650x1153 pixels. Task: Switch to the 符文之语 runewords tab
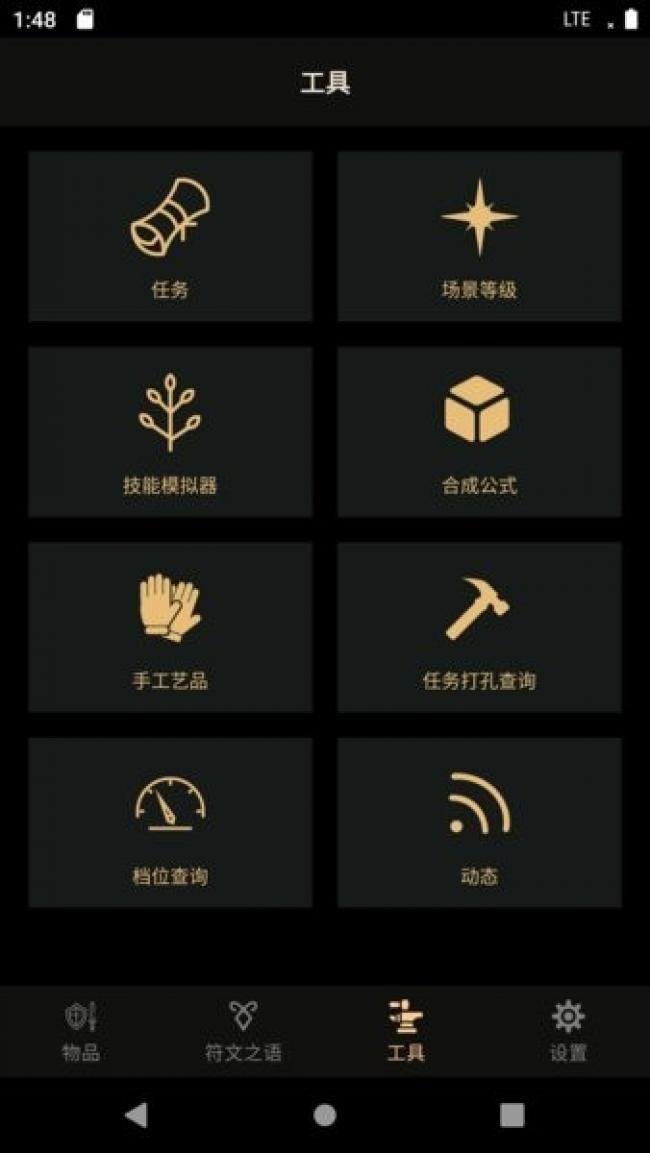pos(243,1031)
